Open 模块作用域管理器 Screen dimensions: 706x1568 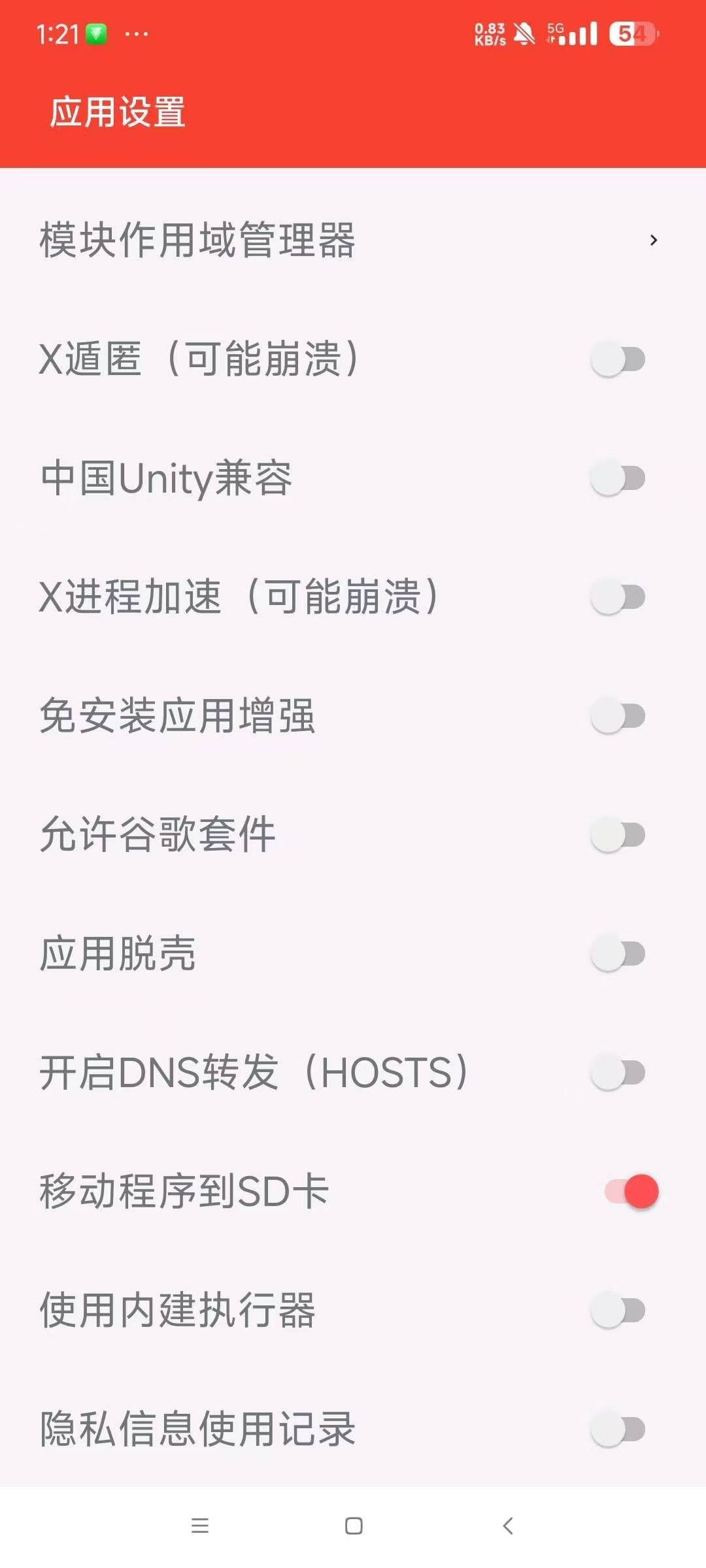click(353, 240)
